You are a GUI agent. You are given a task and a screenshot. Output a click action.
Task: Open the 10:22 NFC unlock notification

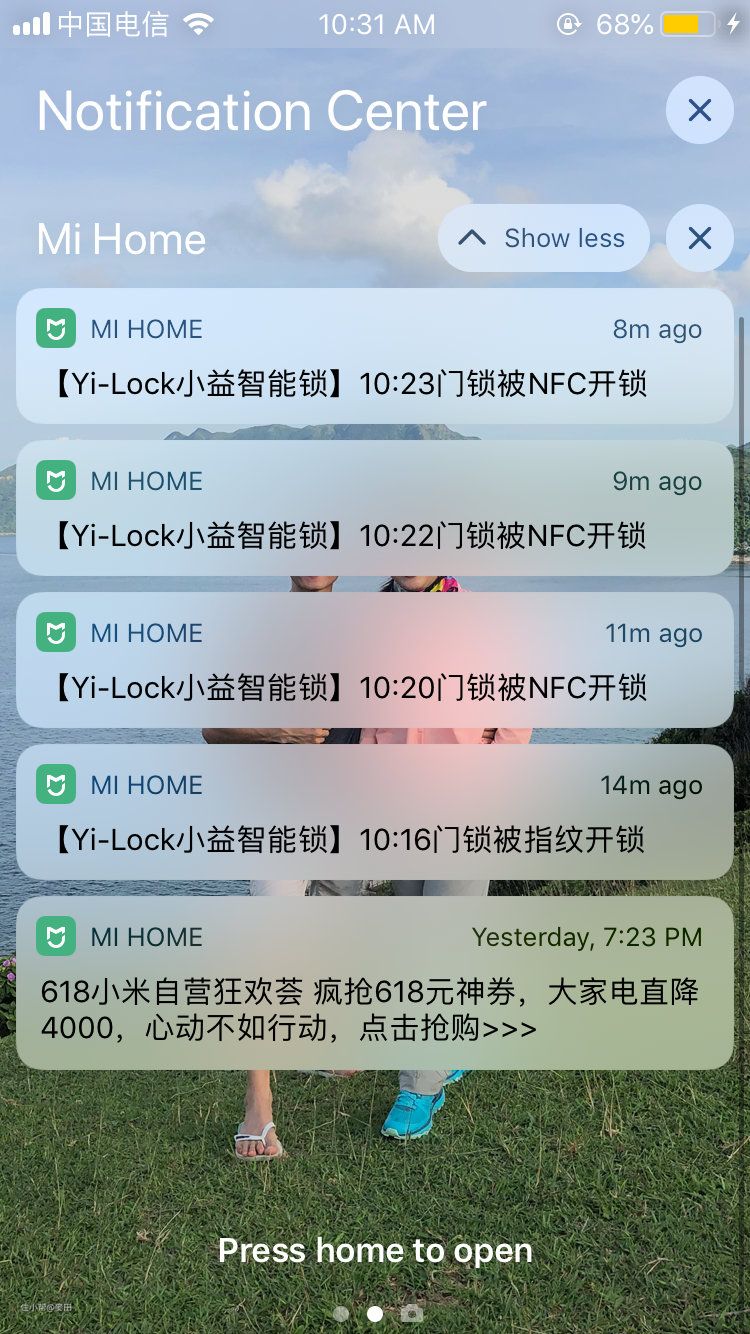(374, 508)
